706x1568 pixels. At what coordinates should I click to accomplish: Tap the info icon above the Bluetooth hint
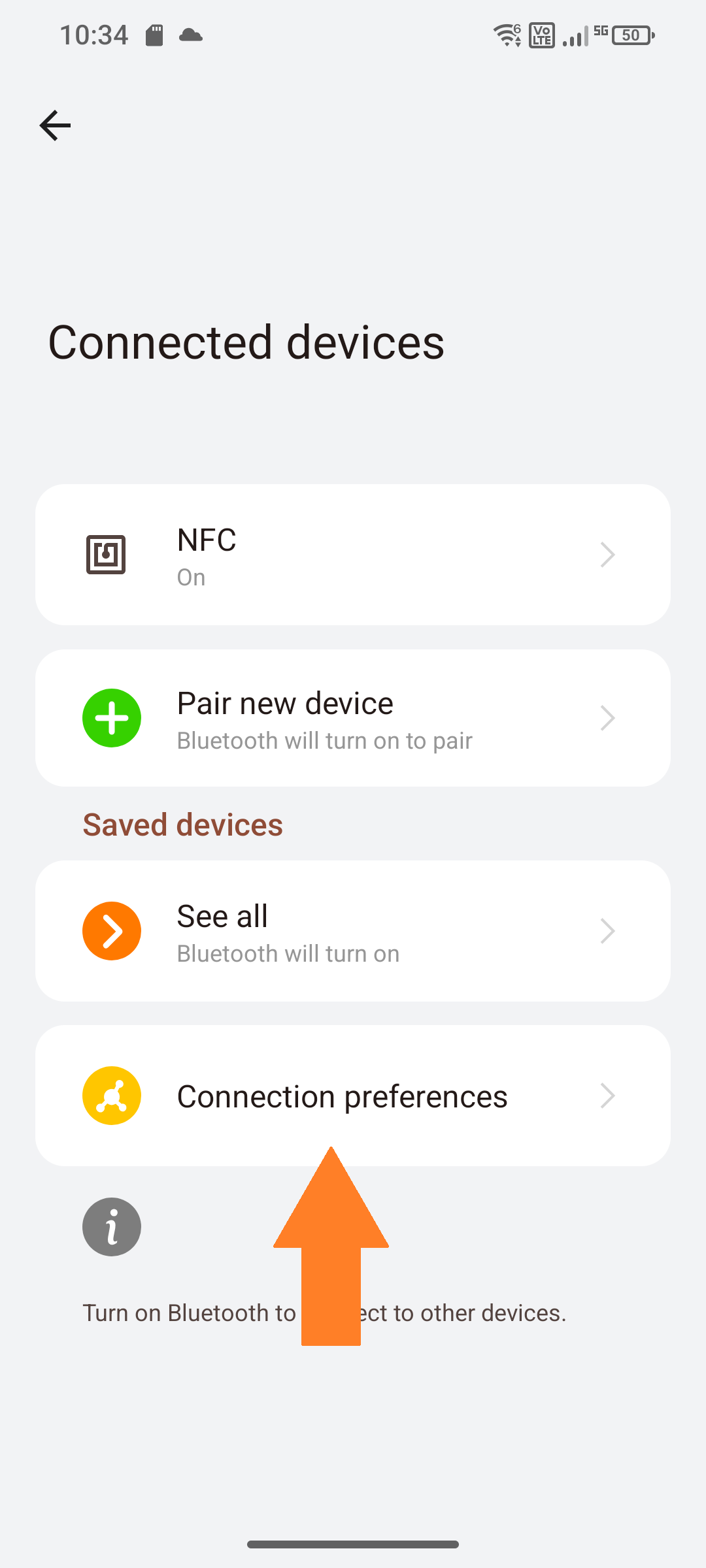(x=111, y=1226)
